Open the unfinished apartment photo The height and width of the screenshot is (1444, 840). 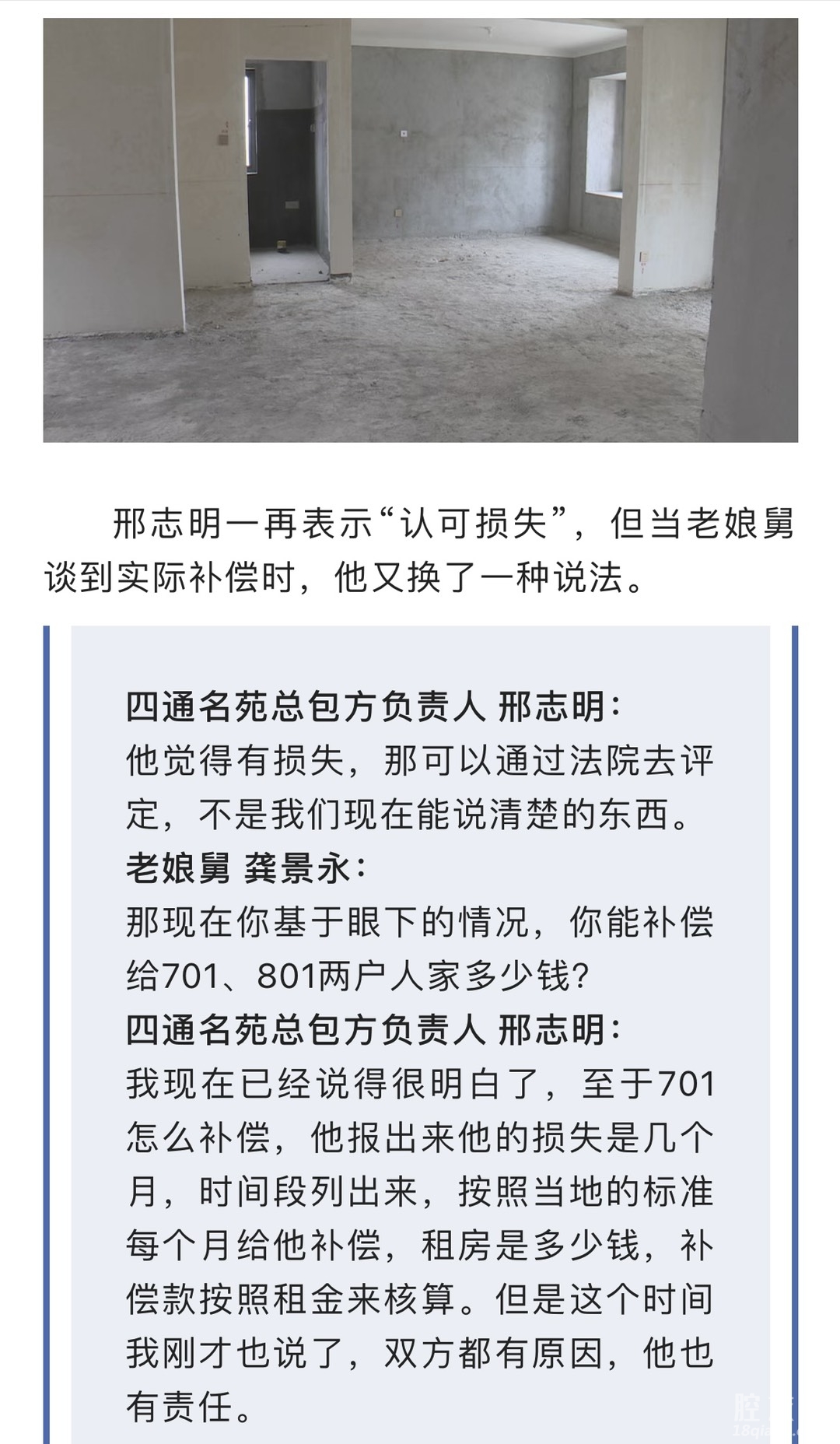tap(420, 230)
